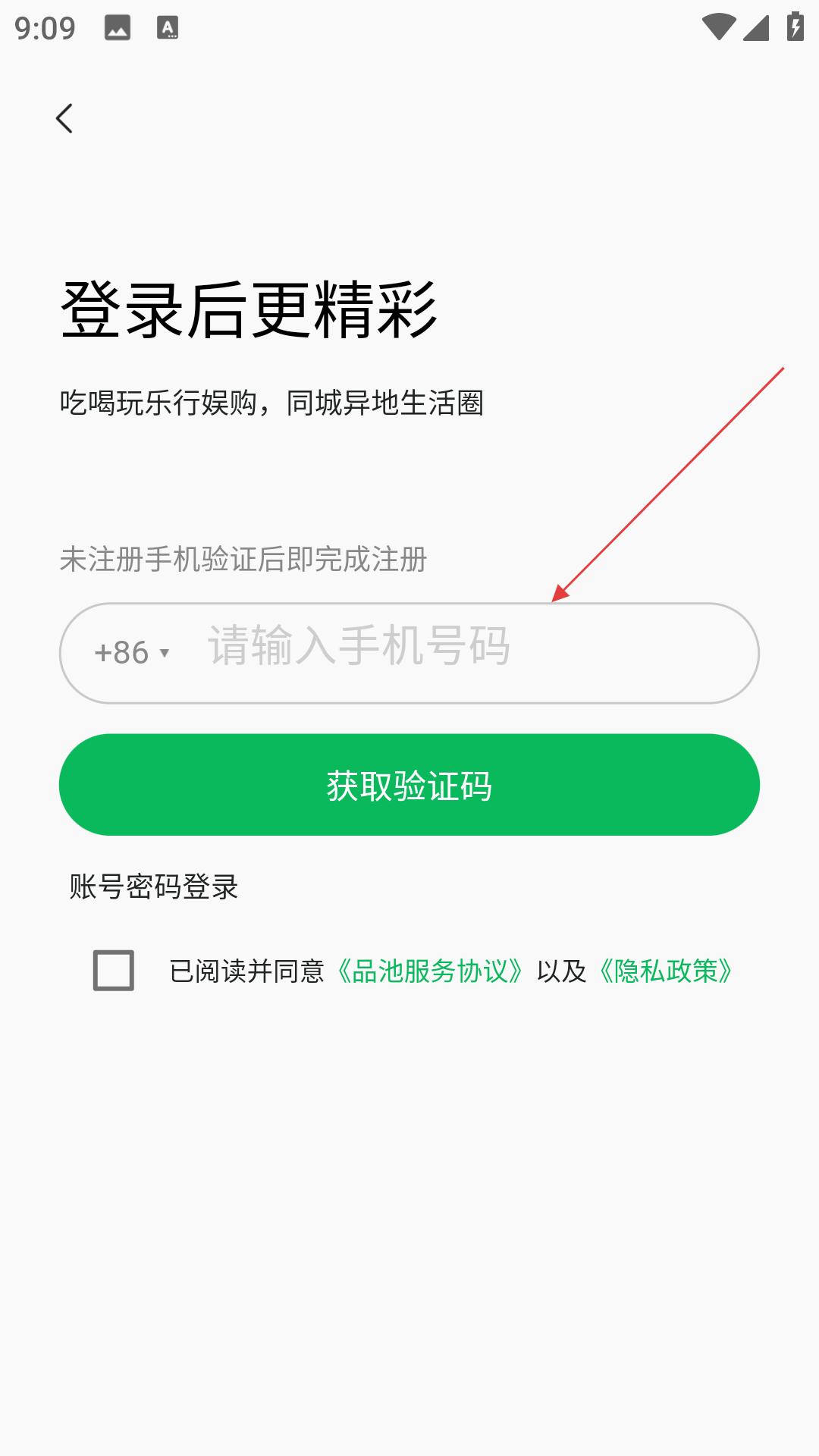Image resolution: width=819 pixels, height=1456 pixels.
Task: Open the 《隐私政策》 link
Action: point(666,971)
